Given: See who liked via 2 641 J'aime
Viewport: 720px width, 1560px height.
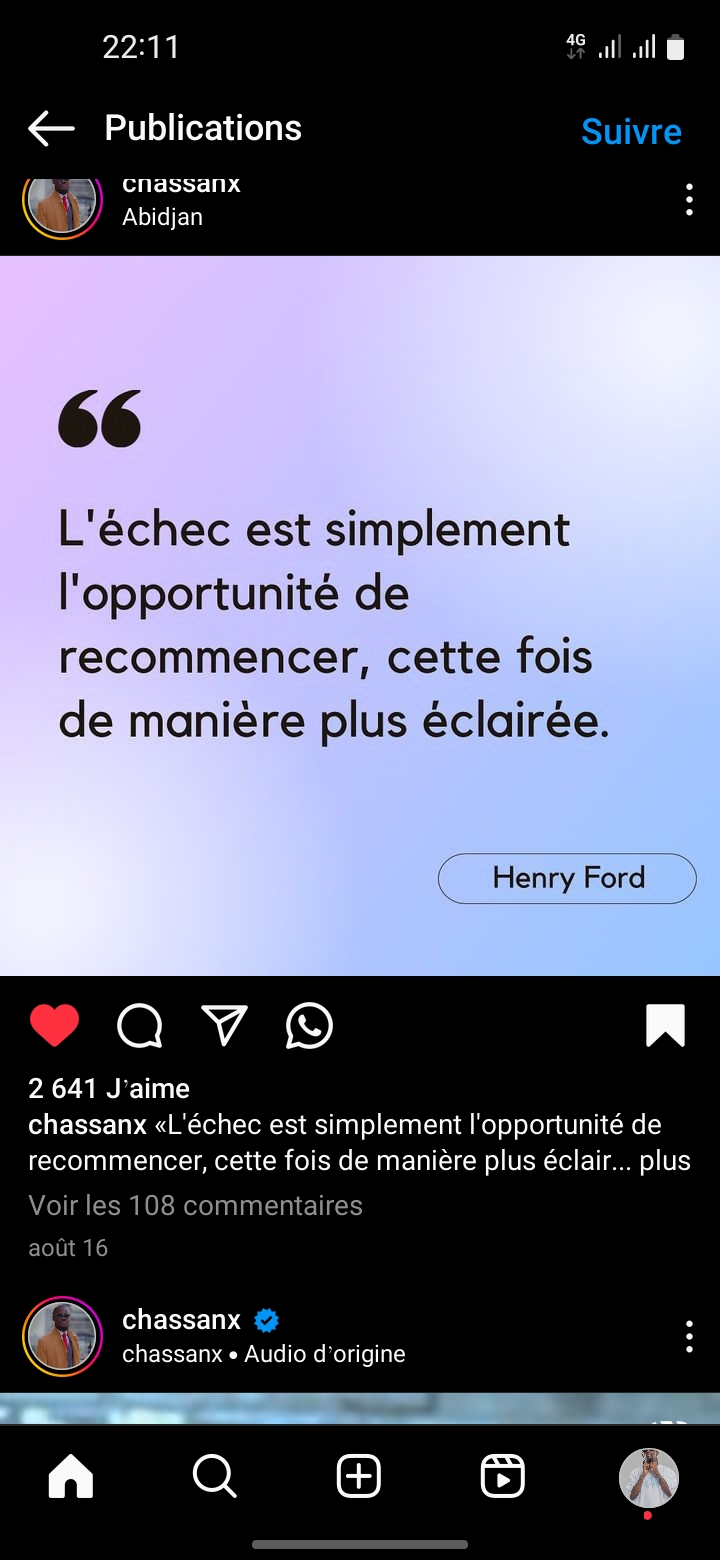Looking at the screenshot, I should 109,1088.
